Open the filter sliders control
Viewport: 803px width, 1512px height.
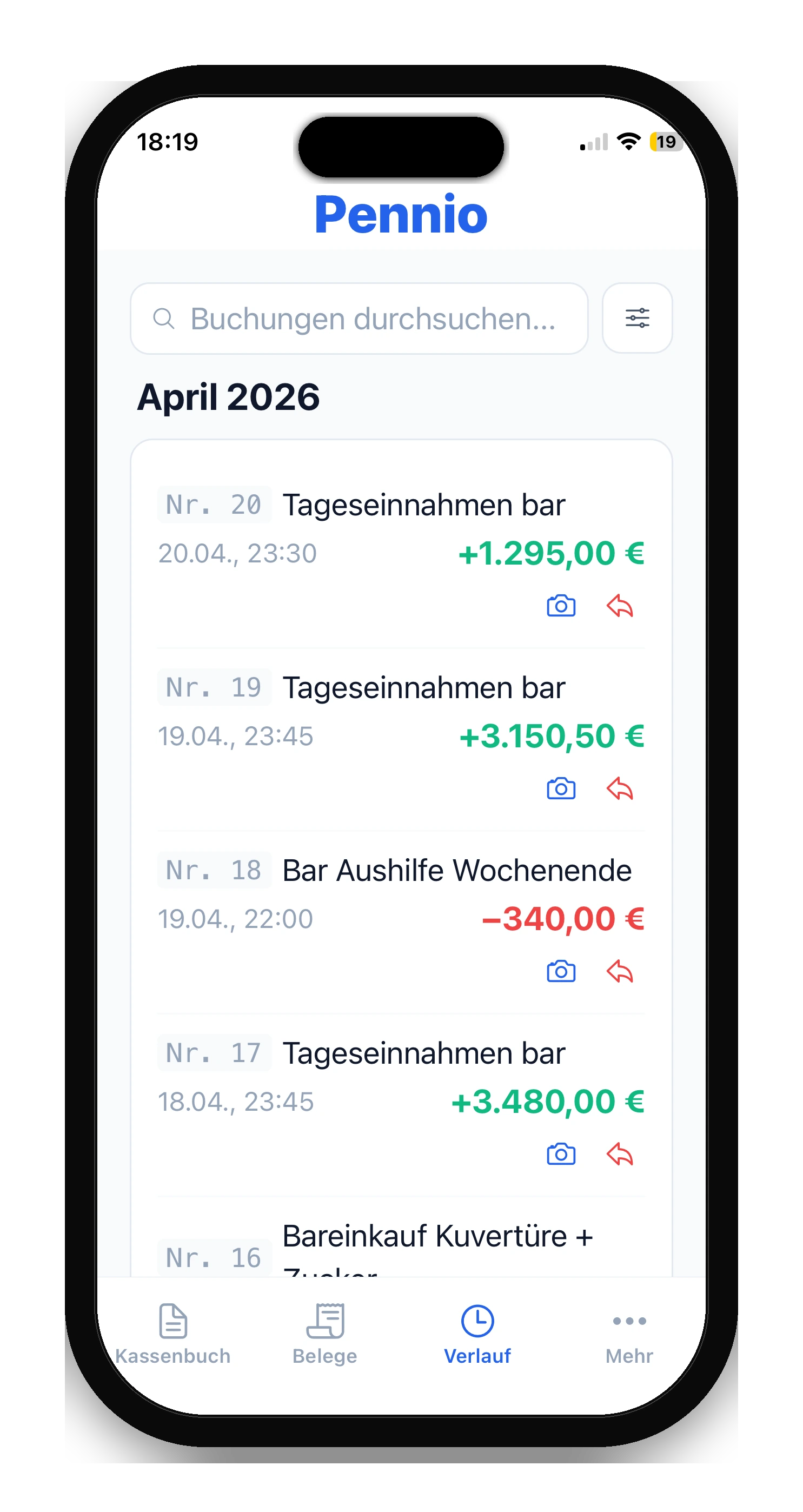pyautogui.click(x=637, y=318)
